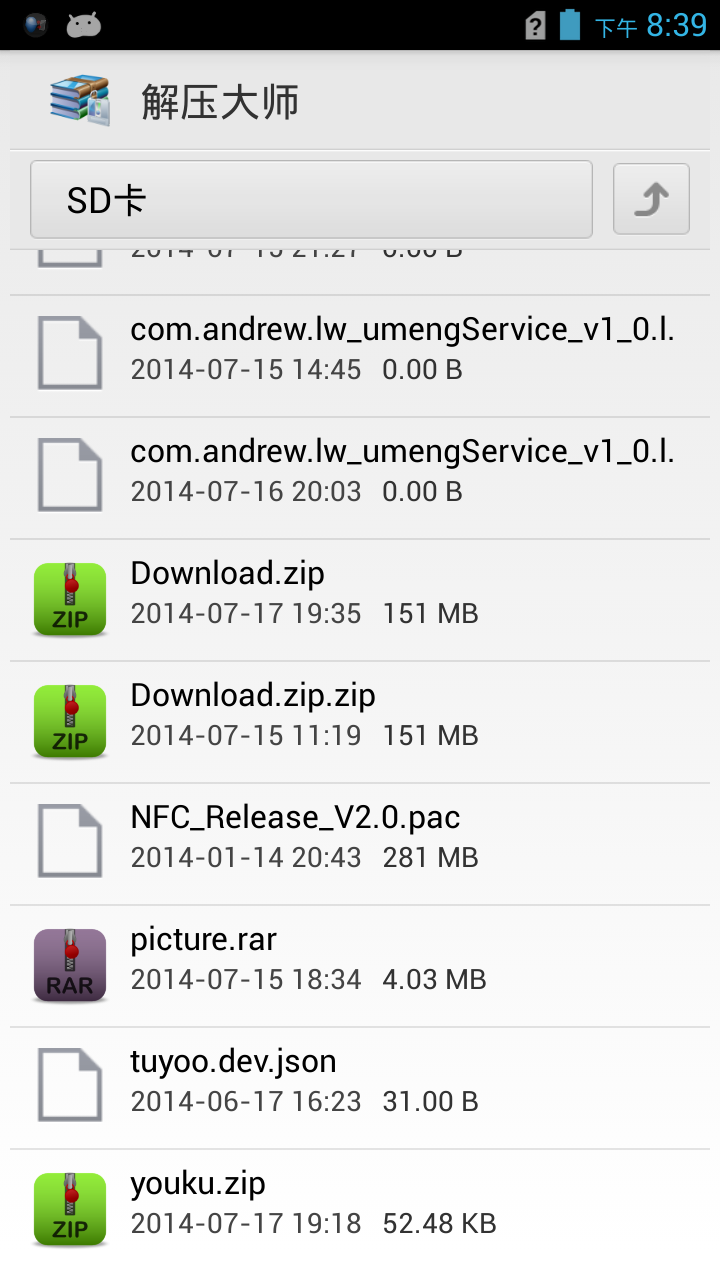The height and width of the screenshot is (1280, 720).
Task: Select the tuyoo.dev.json file
Action: 360,1087
